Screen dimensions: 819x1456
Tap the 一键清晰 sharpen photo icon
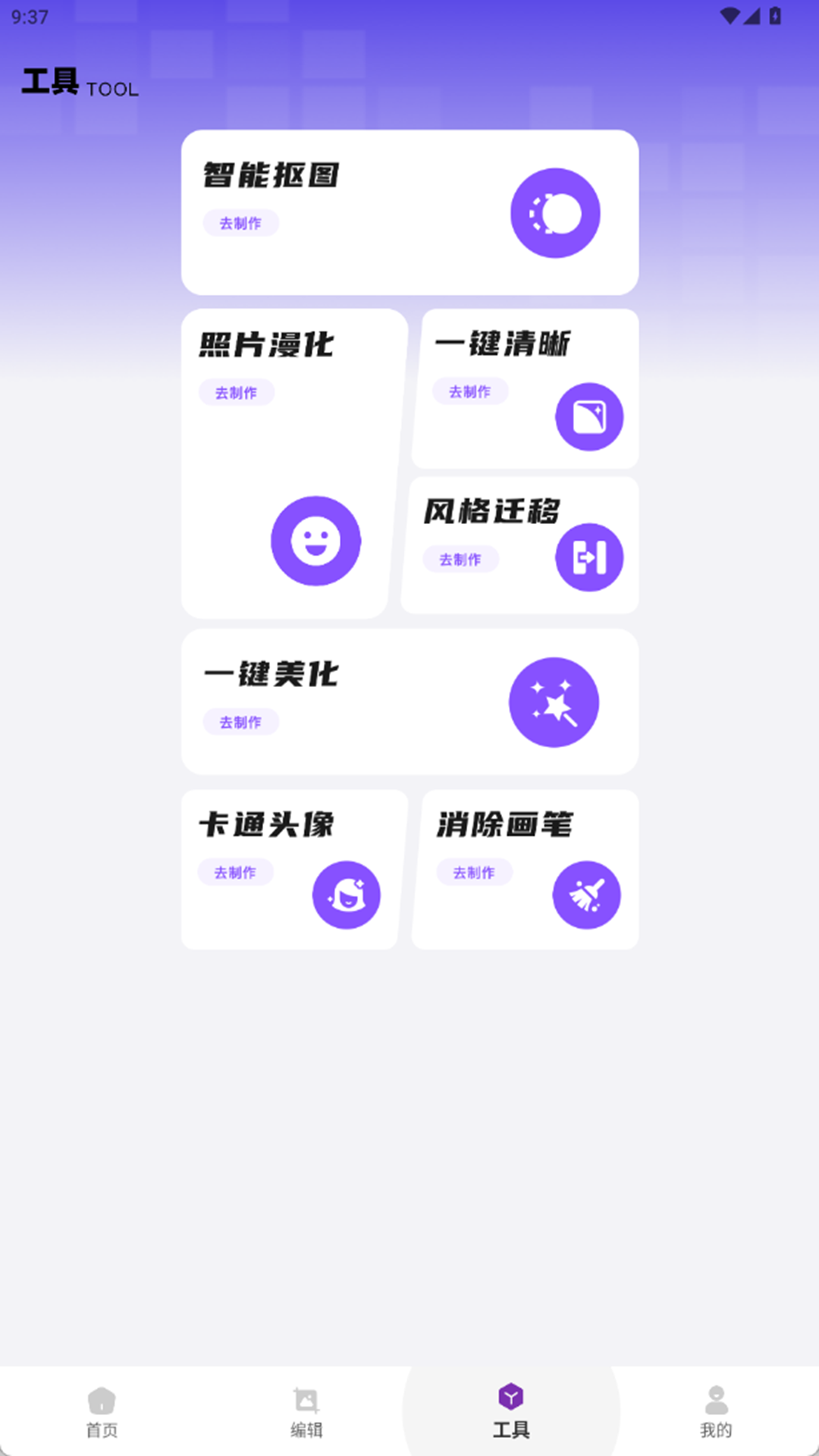tap(589, 416)
